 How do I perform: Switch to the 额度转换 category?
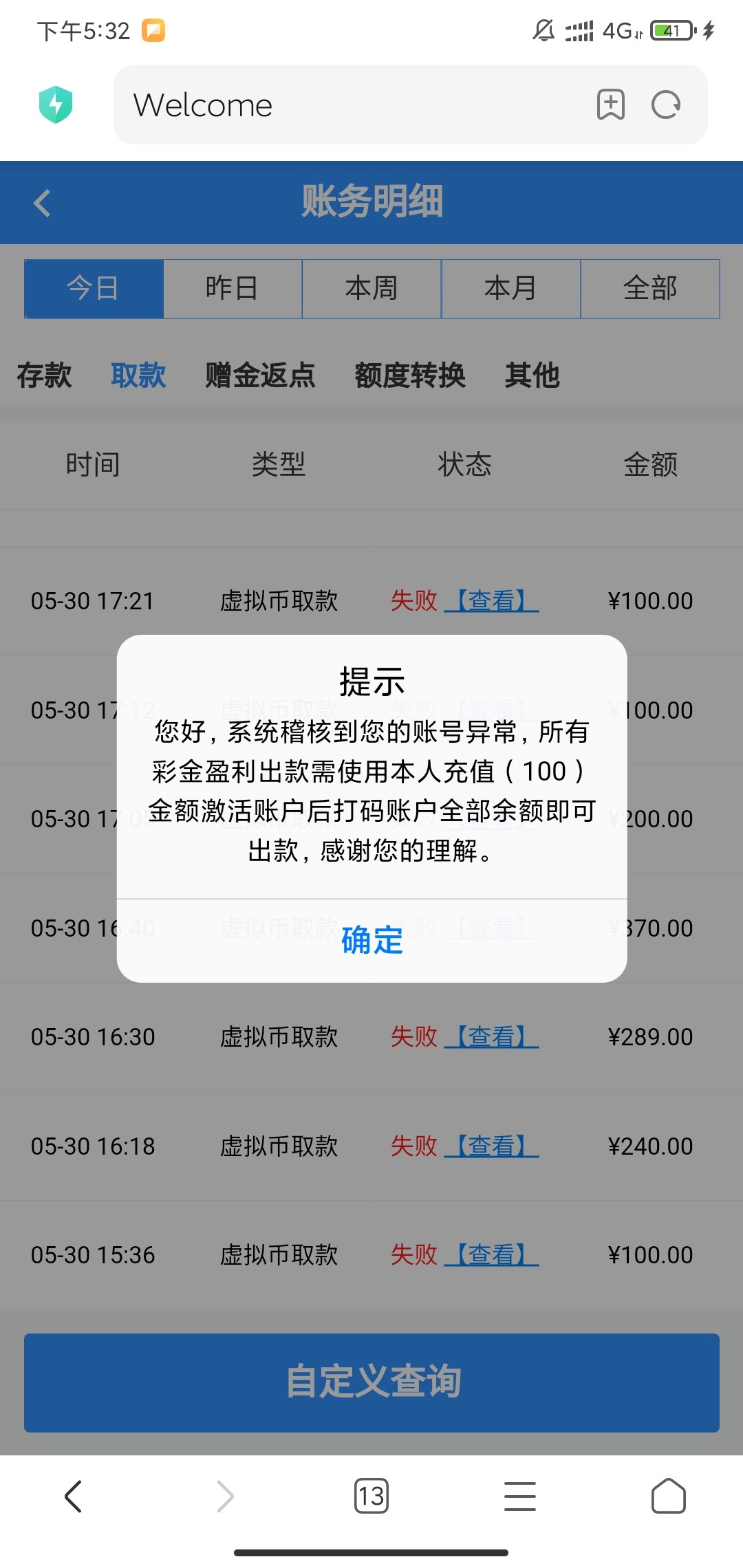(x=410, y=375)
